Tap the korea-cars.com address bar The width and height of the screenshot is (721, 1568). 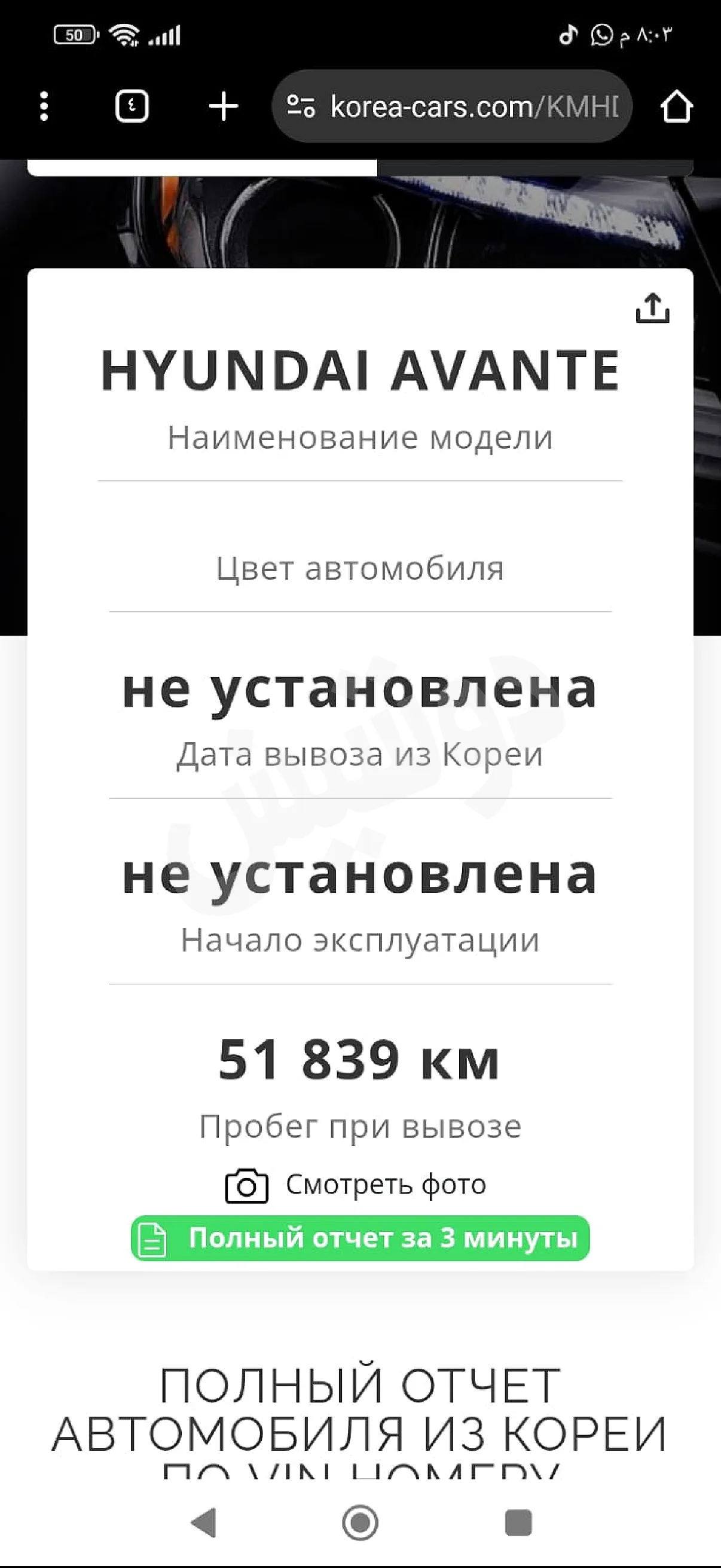(462, 106)
